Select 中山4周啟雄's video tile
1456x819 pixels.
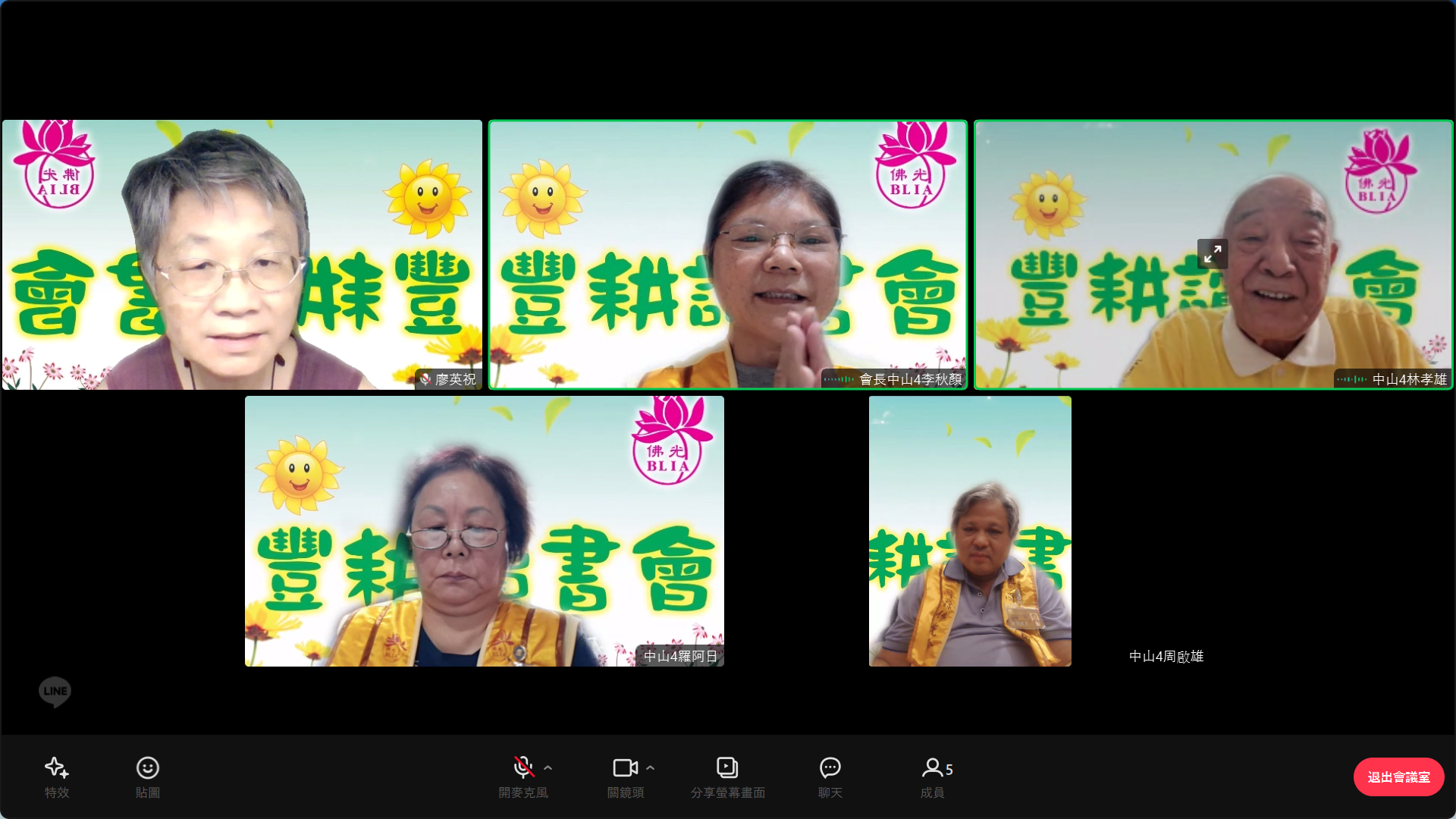[971, 531]
